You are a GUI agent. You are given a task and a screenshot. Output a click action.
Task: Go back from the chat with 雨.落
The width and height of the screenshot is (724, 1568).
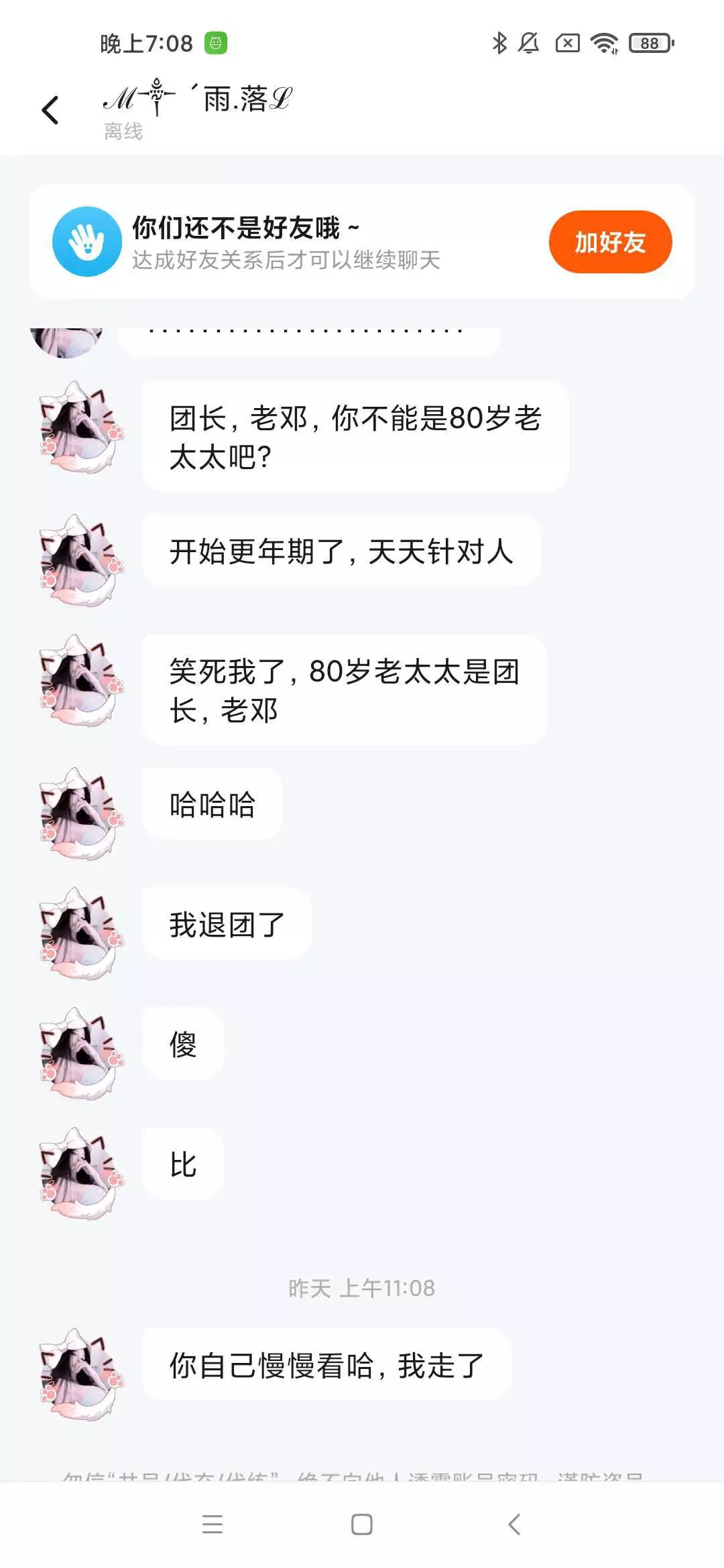click(x=51, y=111)
